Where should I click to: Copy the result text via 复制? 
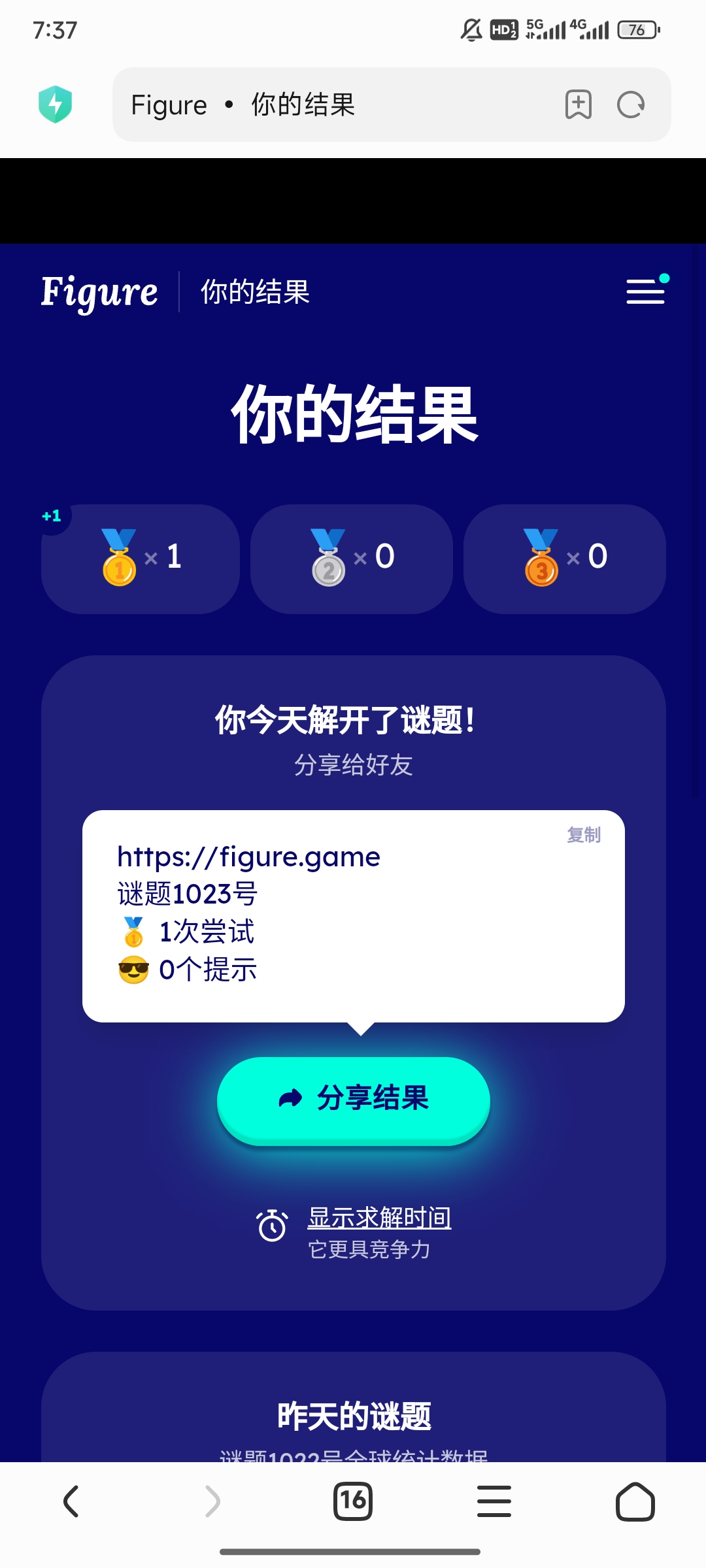[583, 835]
